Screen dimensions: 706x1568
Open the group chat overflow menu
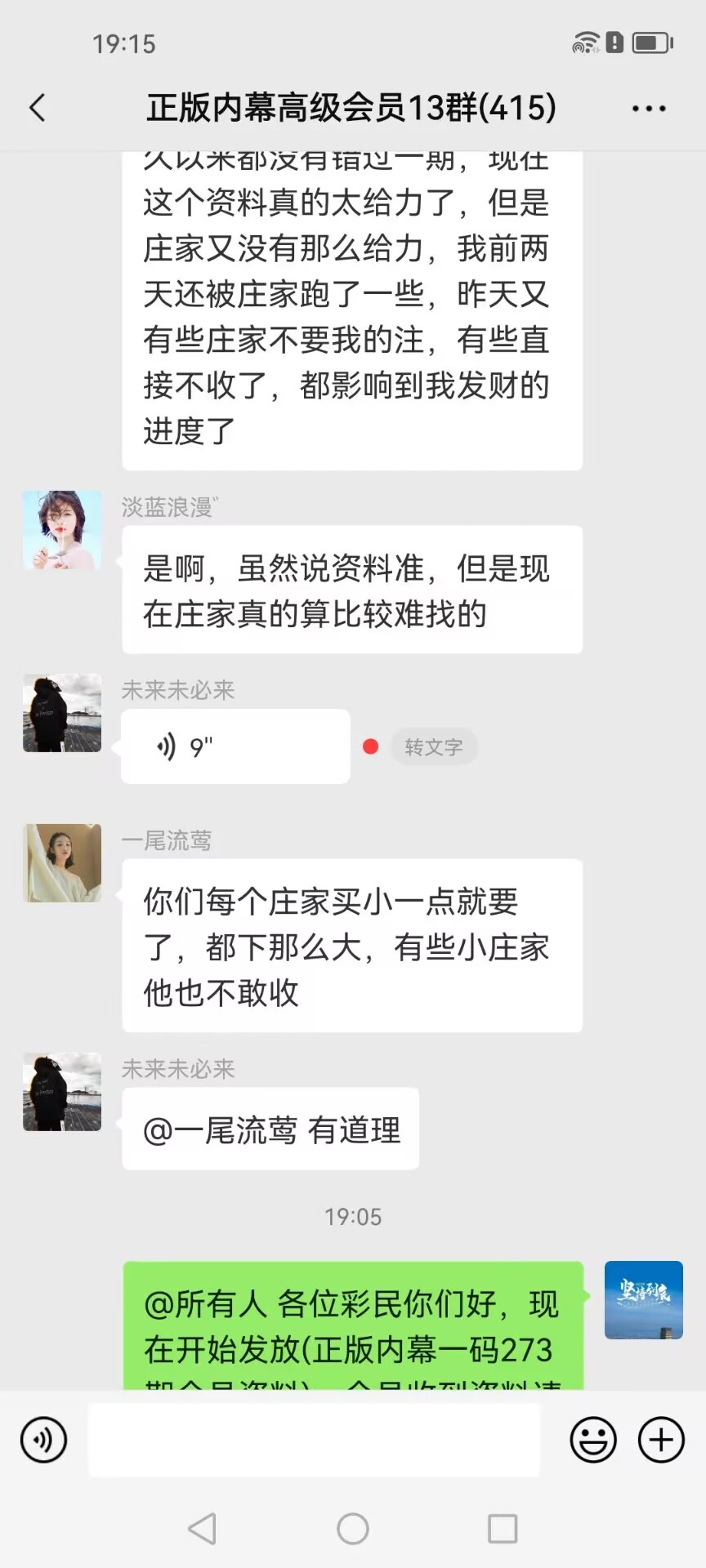648,109
